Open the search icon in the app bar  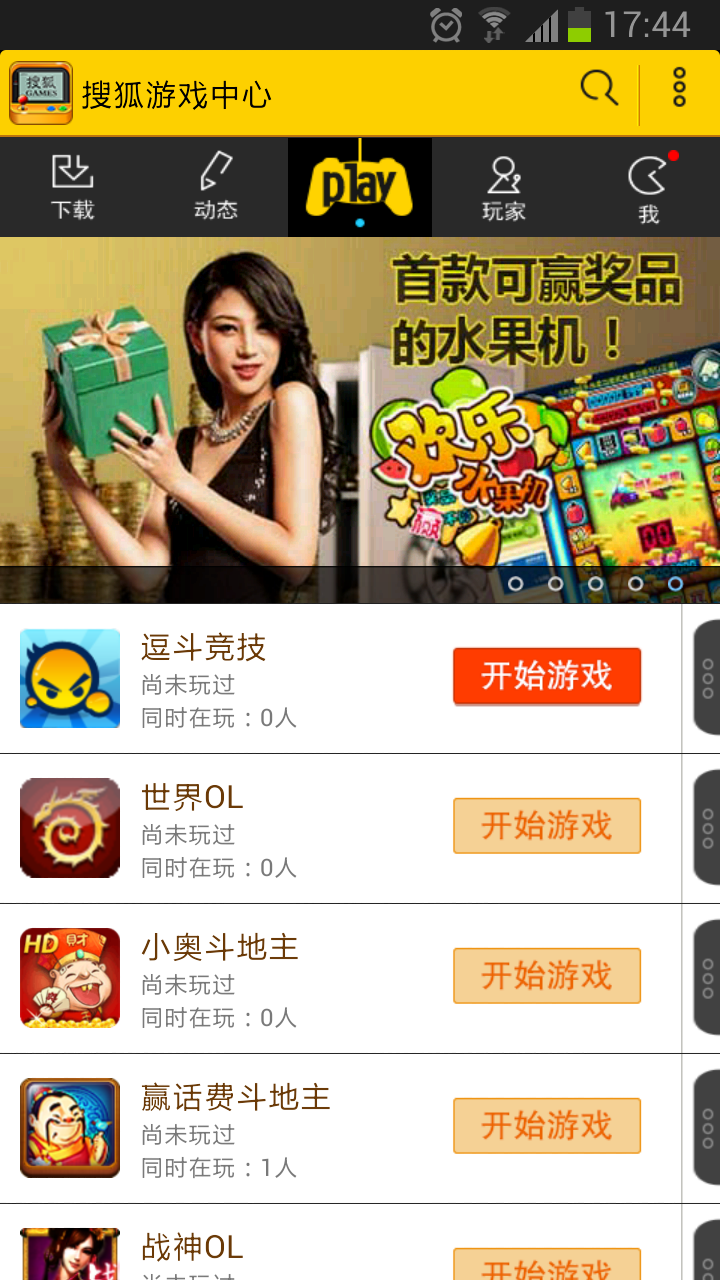coord(599,90)
